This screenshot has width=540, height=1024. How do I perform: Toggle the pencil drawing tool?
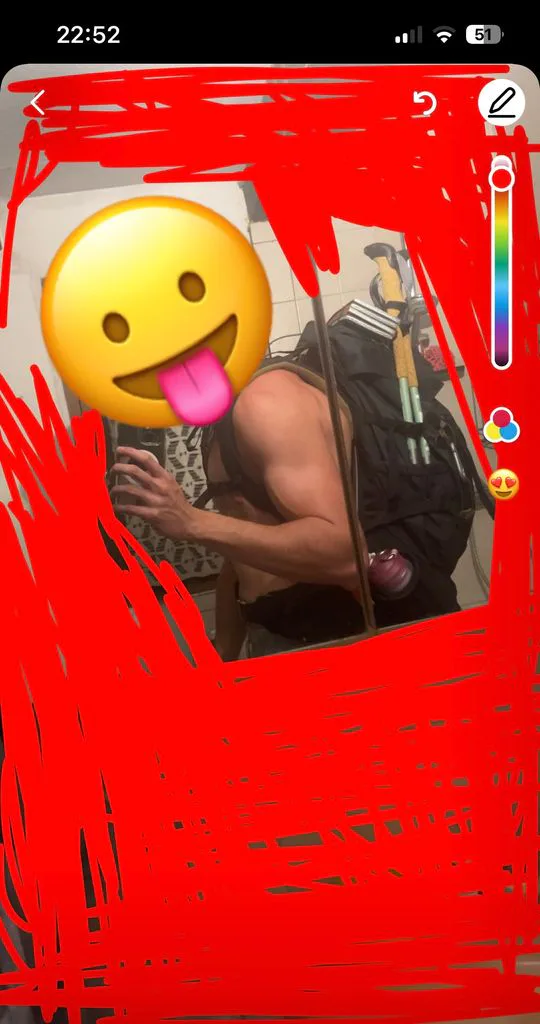[x=501, y=103]
